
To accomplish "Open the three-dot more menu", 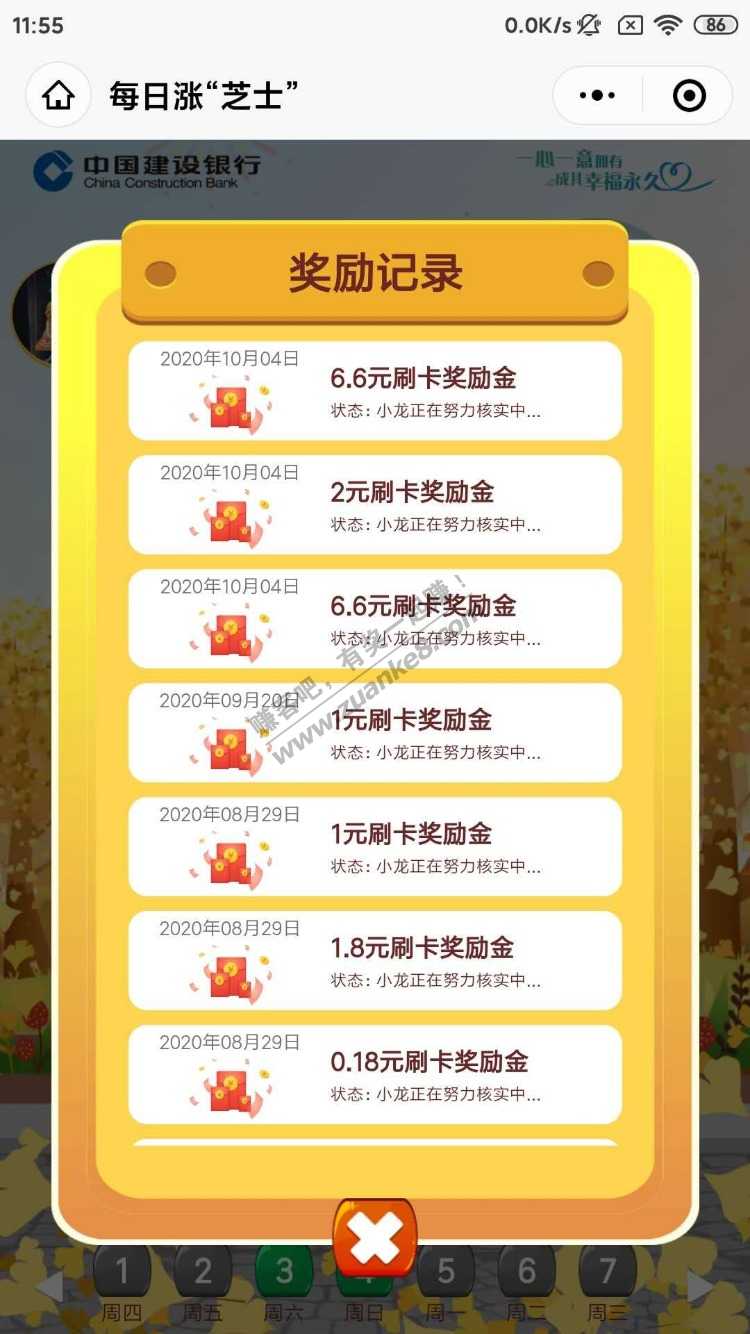I will (597, 96).
